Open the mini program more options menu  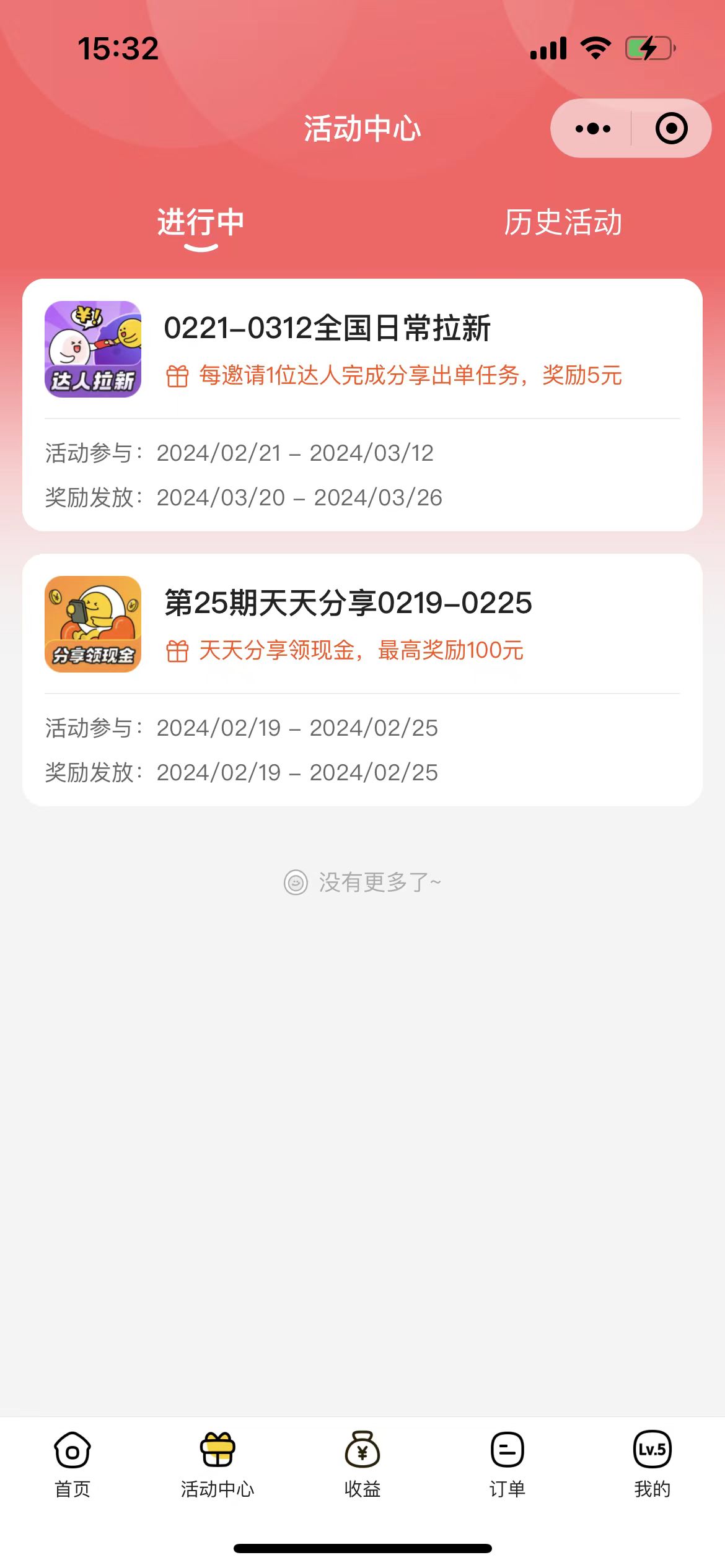pos(592,129)
